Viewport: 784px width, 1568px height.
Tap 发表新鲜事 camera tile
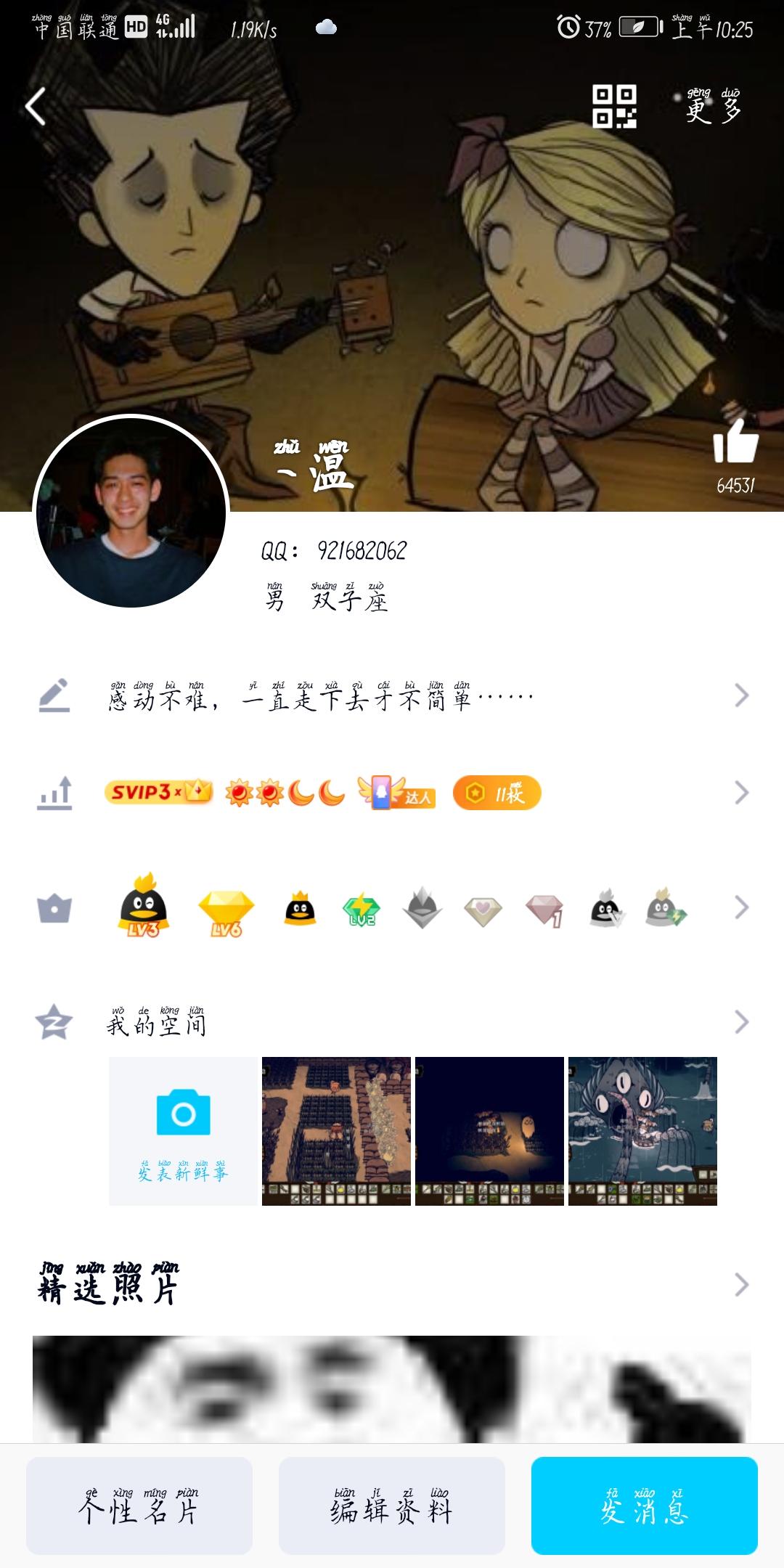[x=184, y=1131]
